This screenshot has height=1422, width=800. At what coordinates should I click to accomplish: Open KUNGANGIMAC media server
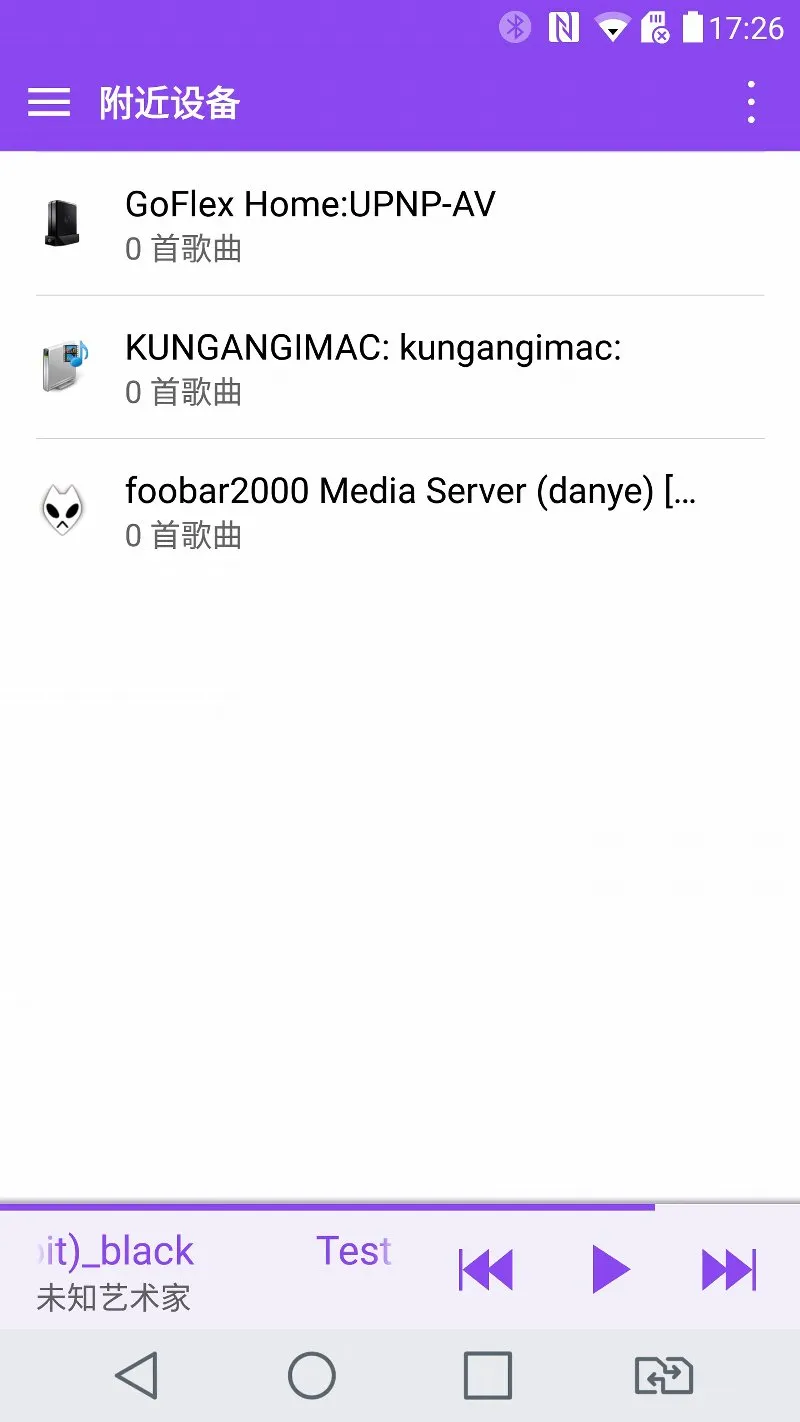[x=400, y=367]
